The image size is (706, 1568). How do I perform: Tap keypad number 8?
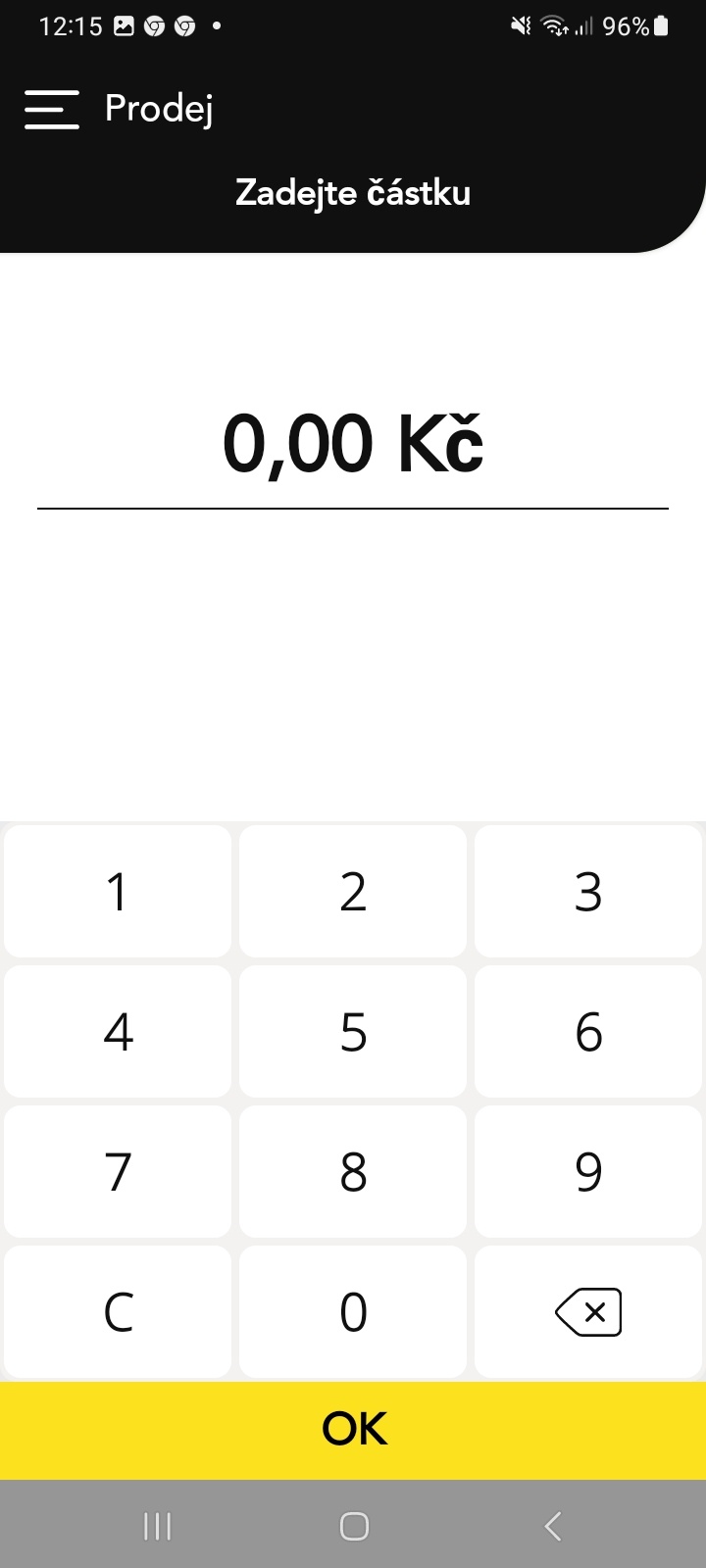click(353, 1171)
